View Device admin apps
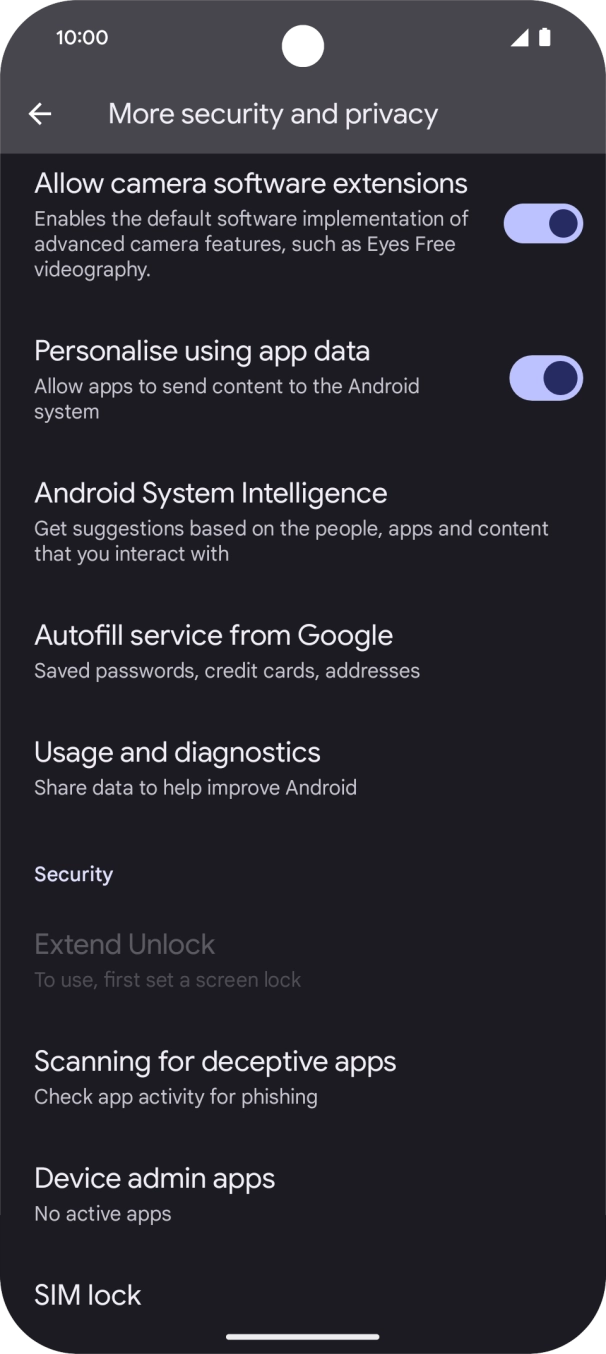The height and width of the screenshot is (1354, 606). [154, 1194]
